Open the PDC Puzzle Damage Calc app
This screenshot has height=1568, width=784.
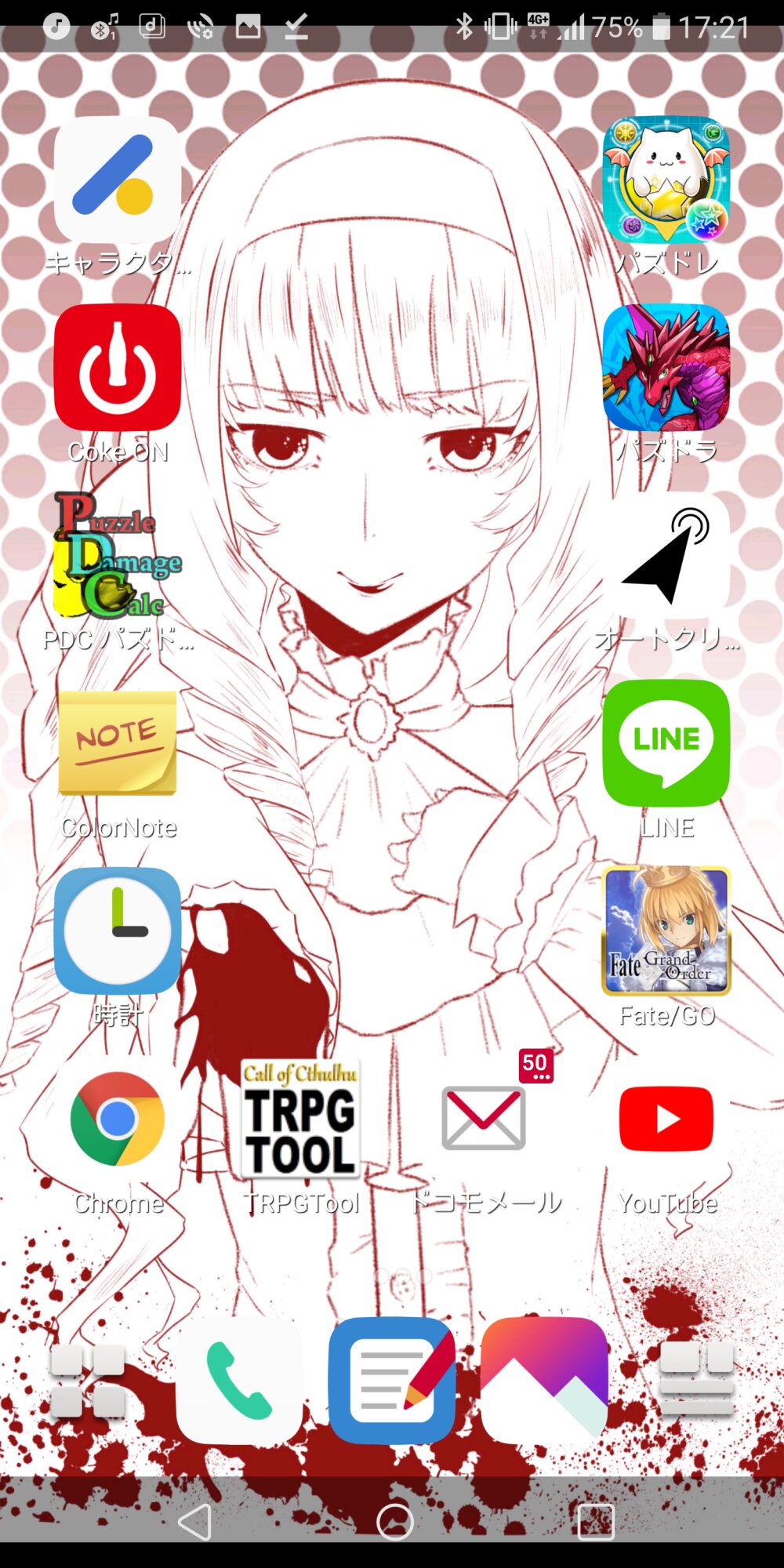pos(118,555)
